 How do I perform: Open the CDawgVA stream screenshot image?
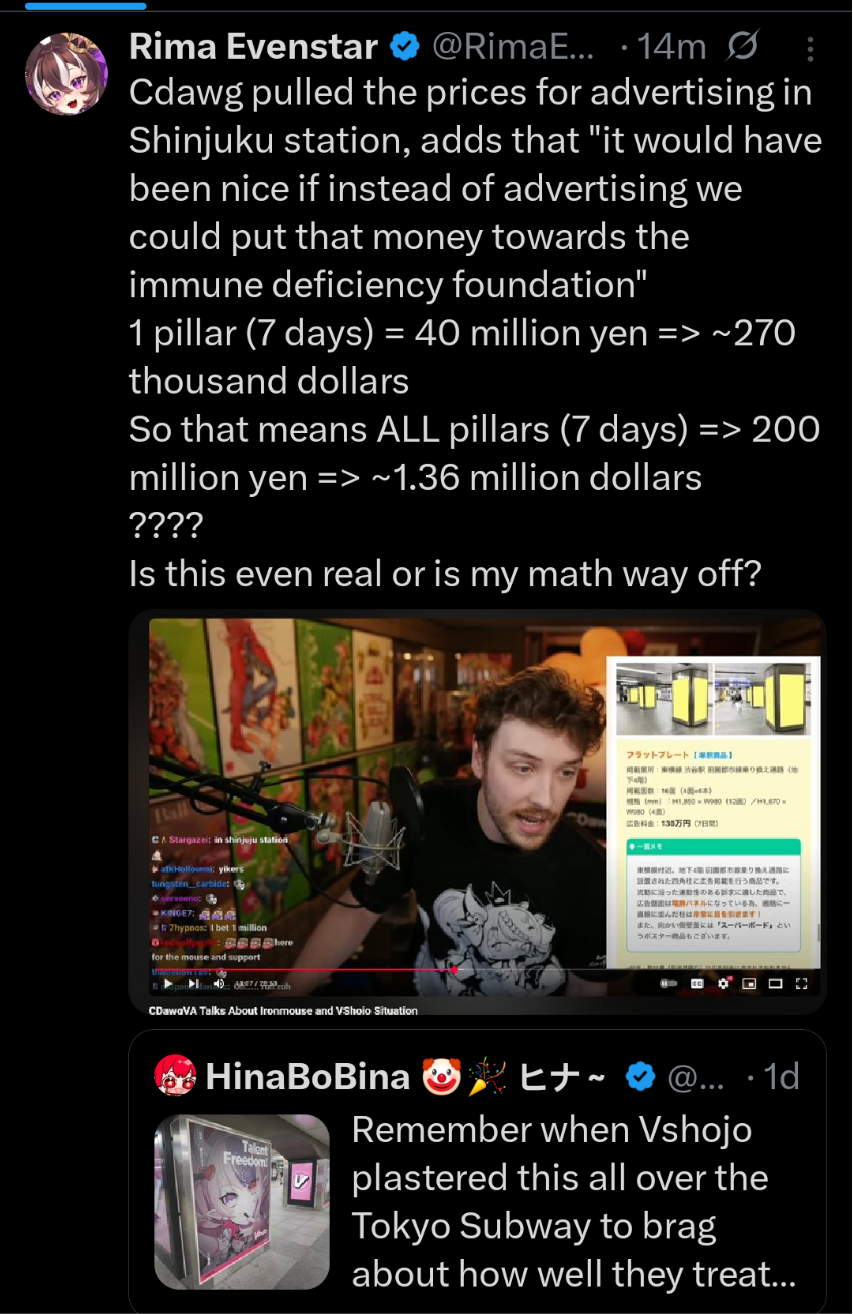(x=477, y=812)
